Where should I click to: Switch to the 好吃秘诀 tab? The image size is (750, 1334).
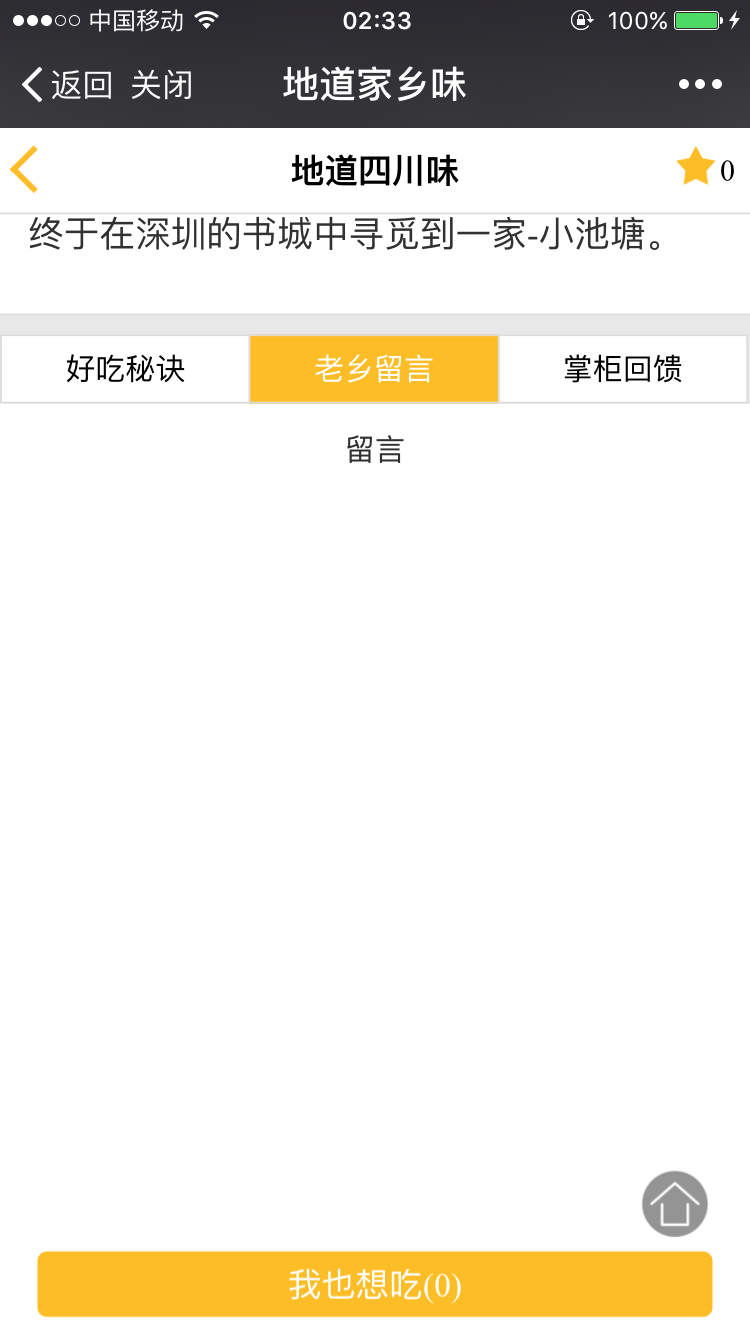tap(125, 369)
